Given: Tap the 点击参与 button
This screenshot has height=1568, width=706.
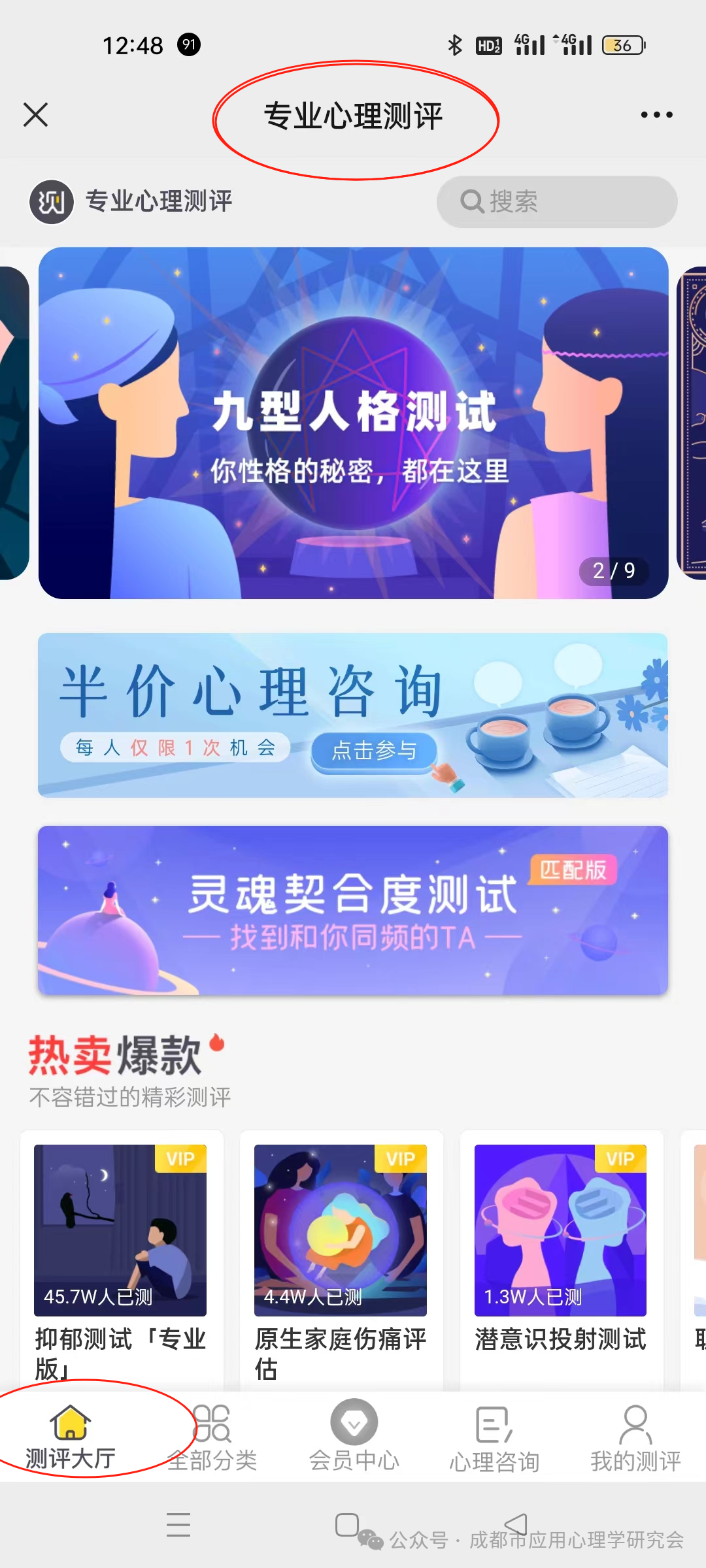Looking at the screenshot, I should 374,750.
